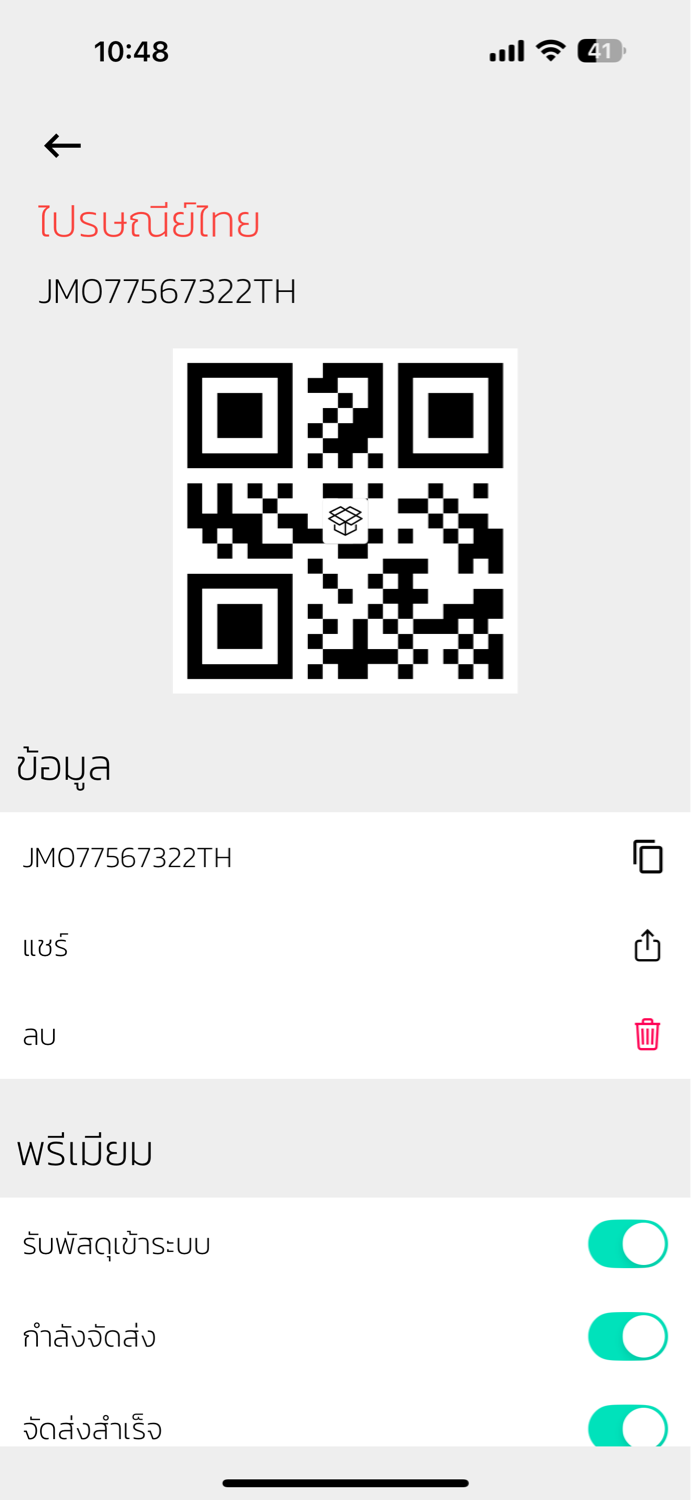The image size is (691, 1500).
Task: Delete this parcel via ลบ row
Action: point(345,1035)
